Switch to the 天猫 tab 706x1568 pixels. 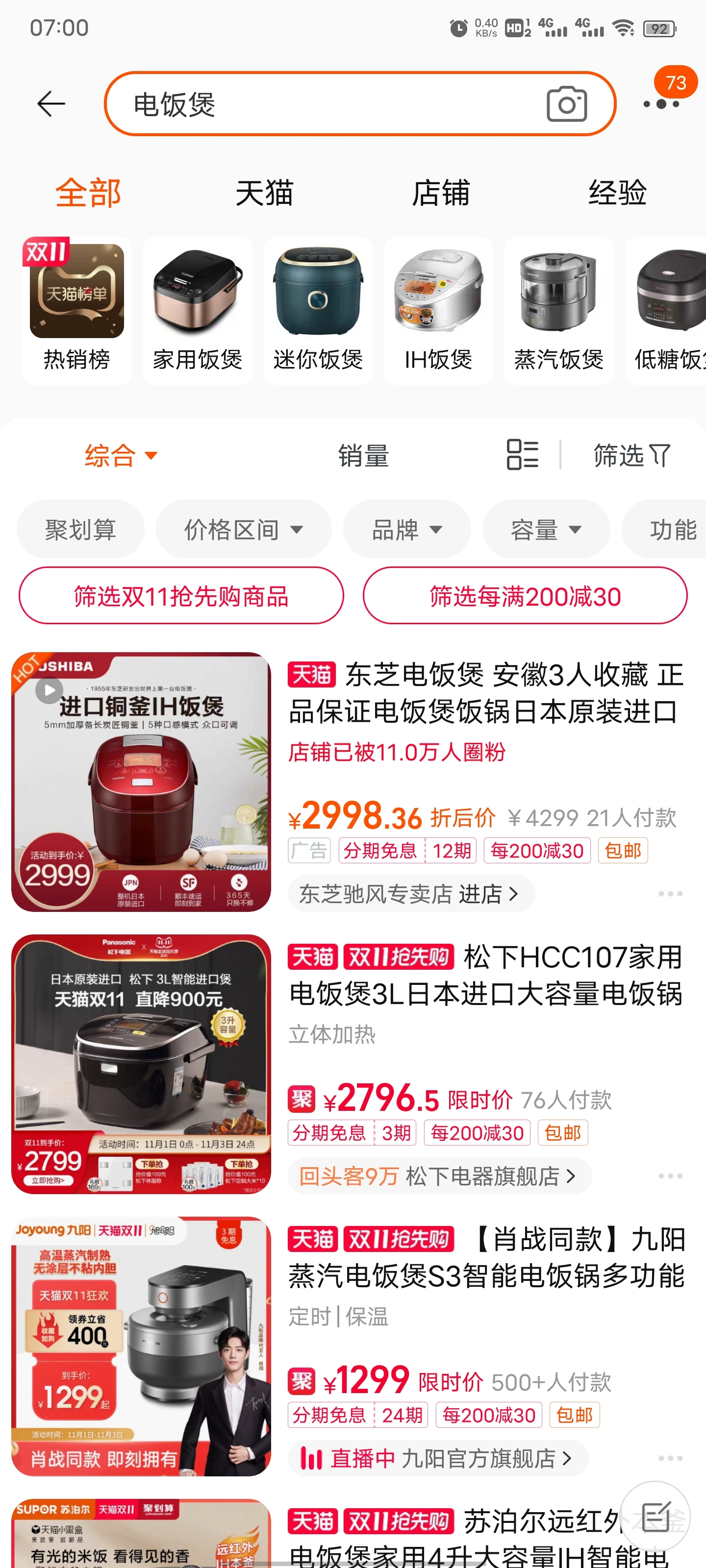[x=264, y=193]
